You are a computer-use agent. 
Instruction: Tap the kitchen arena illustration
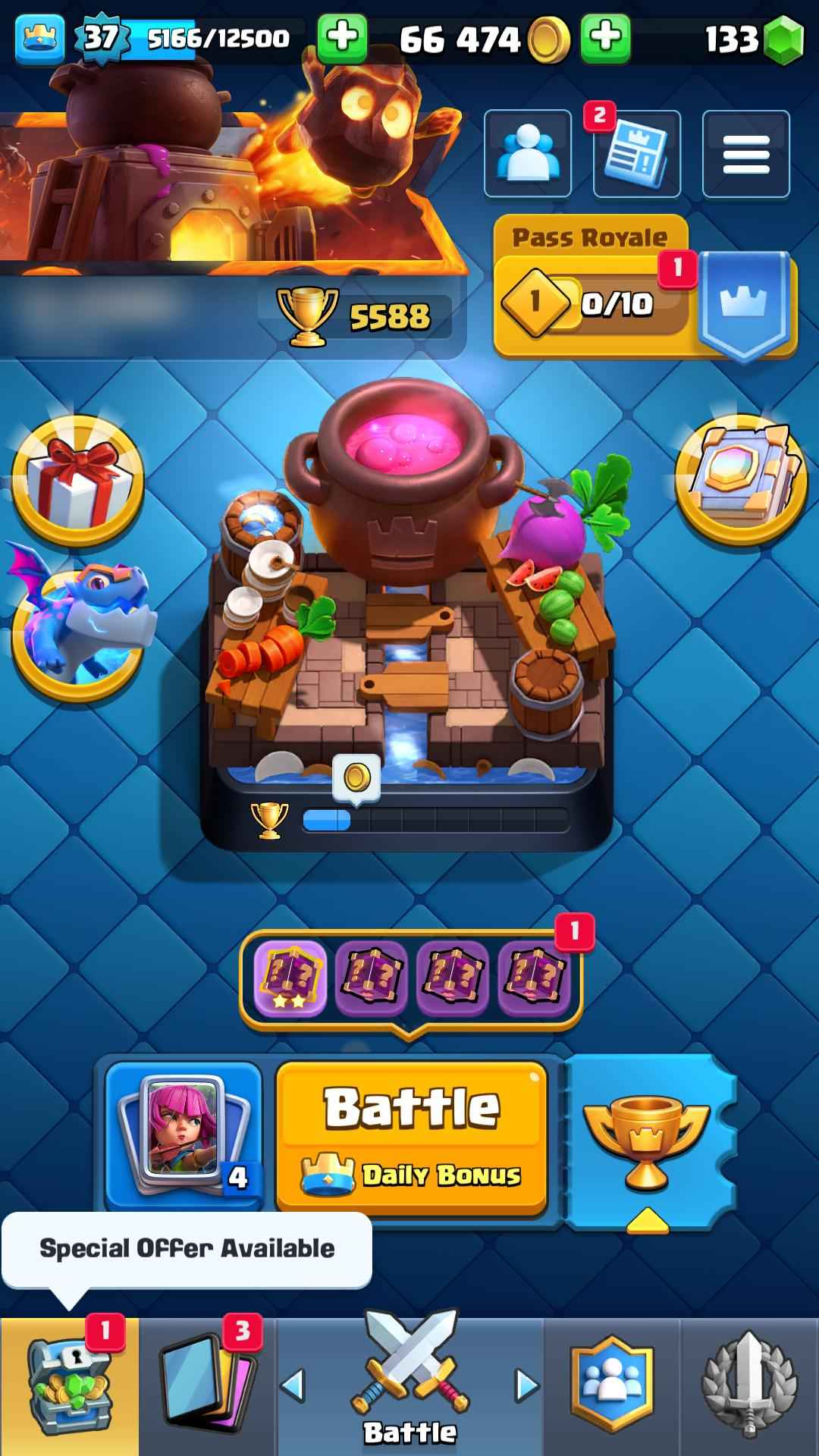pyautogui.click(x=408, y=607)
